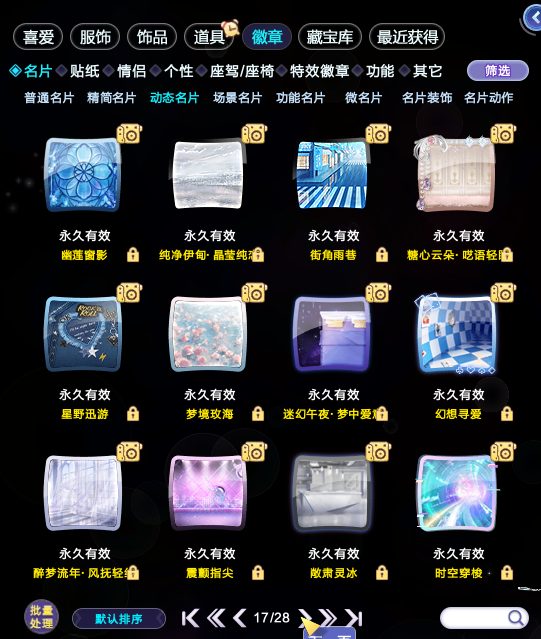
Task: Open the 最近获得 tab
Action: pyautogui.click(x=407, y=37)
